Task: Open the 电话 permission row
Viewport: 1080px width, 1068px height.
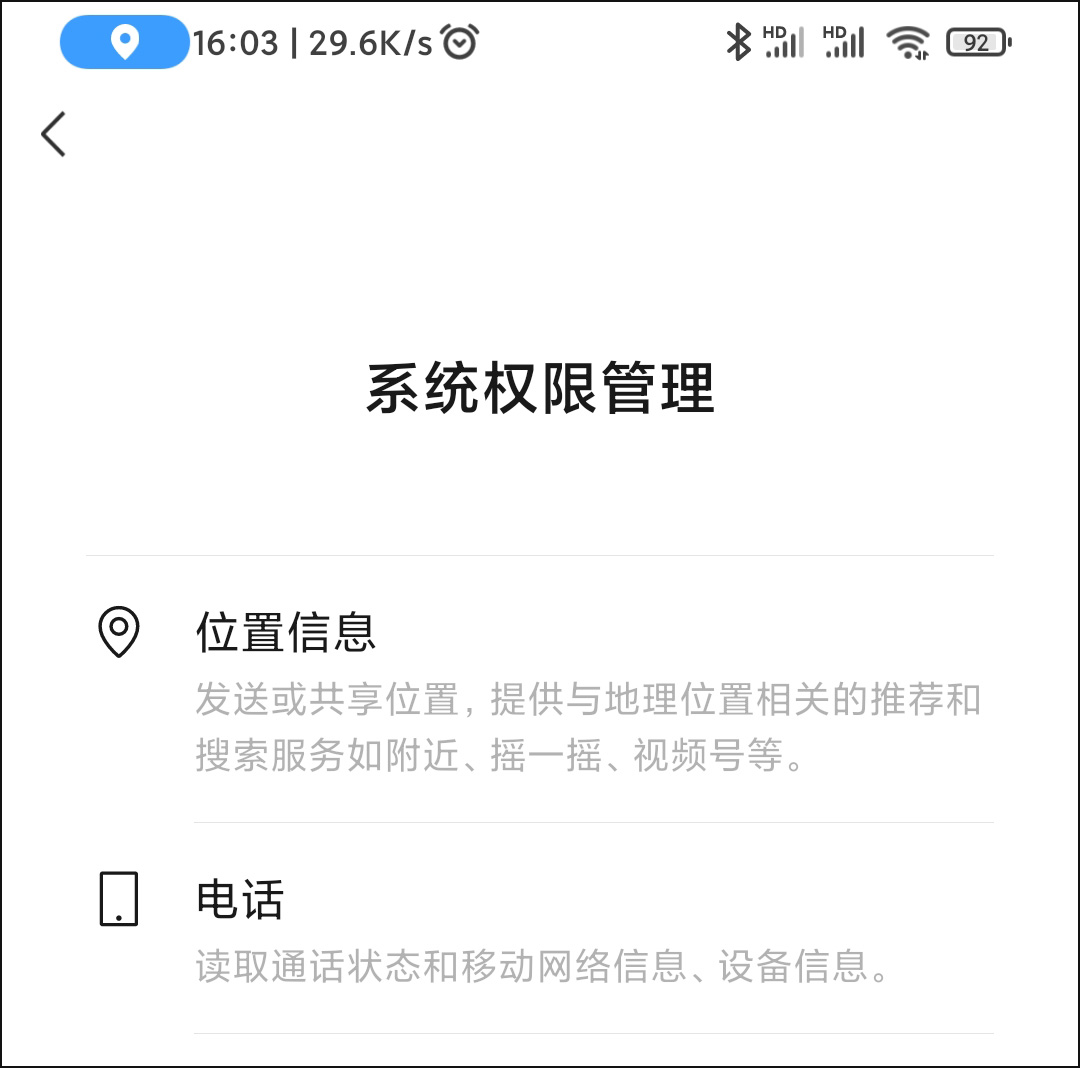Action: point(540,928)
